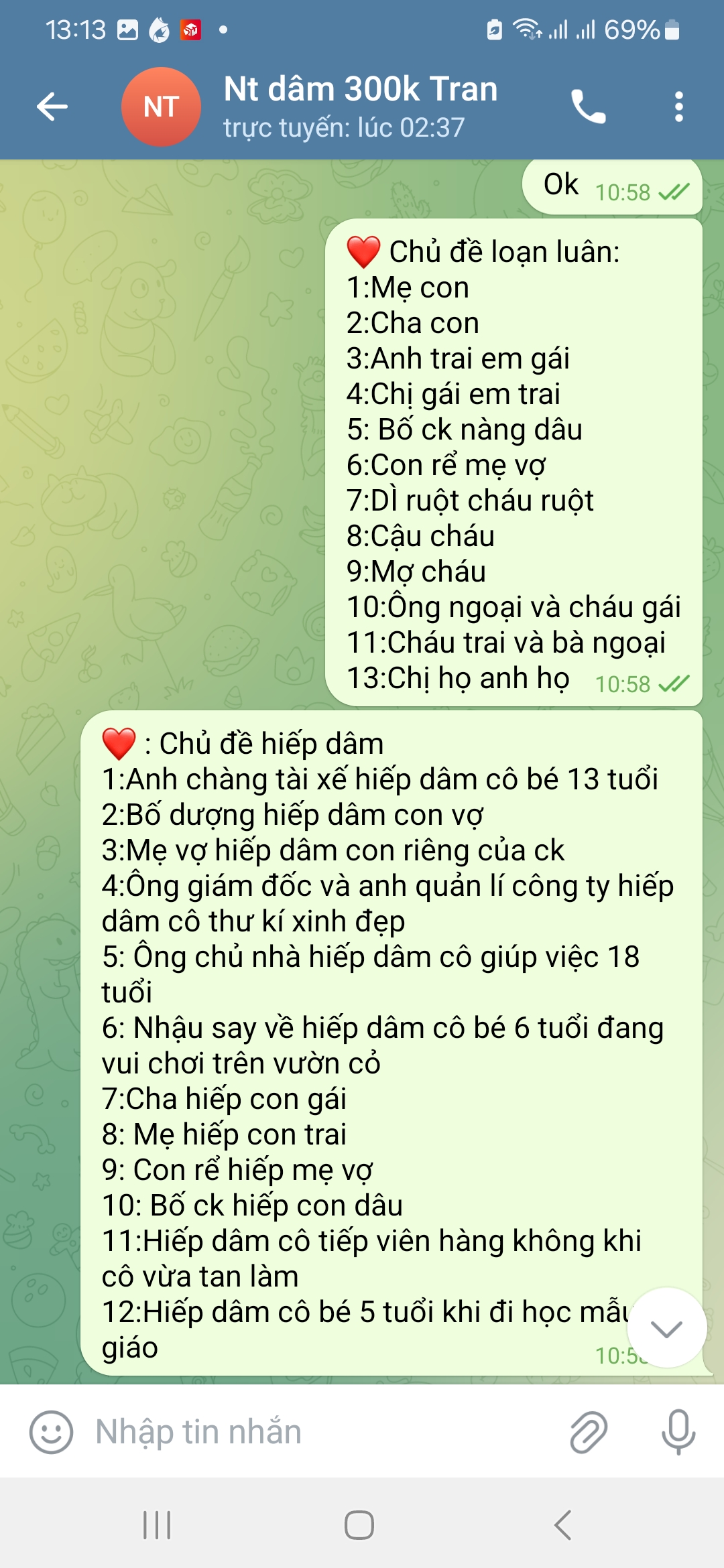The image size is (724, 1568).
Task: Attach a file with the paperclip
Action: [589, 1432]
